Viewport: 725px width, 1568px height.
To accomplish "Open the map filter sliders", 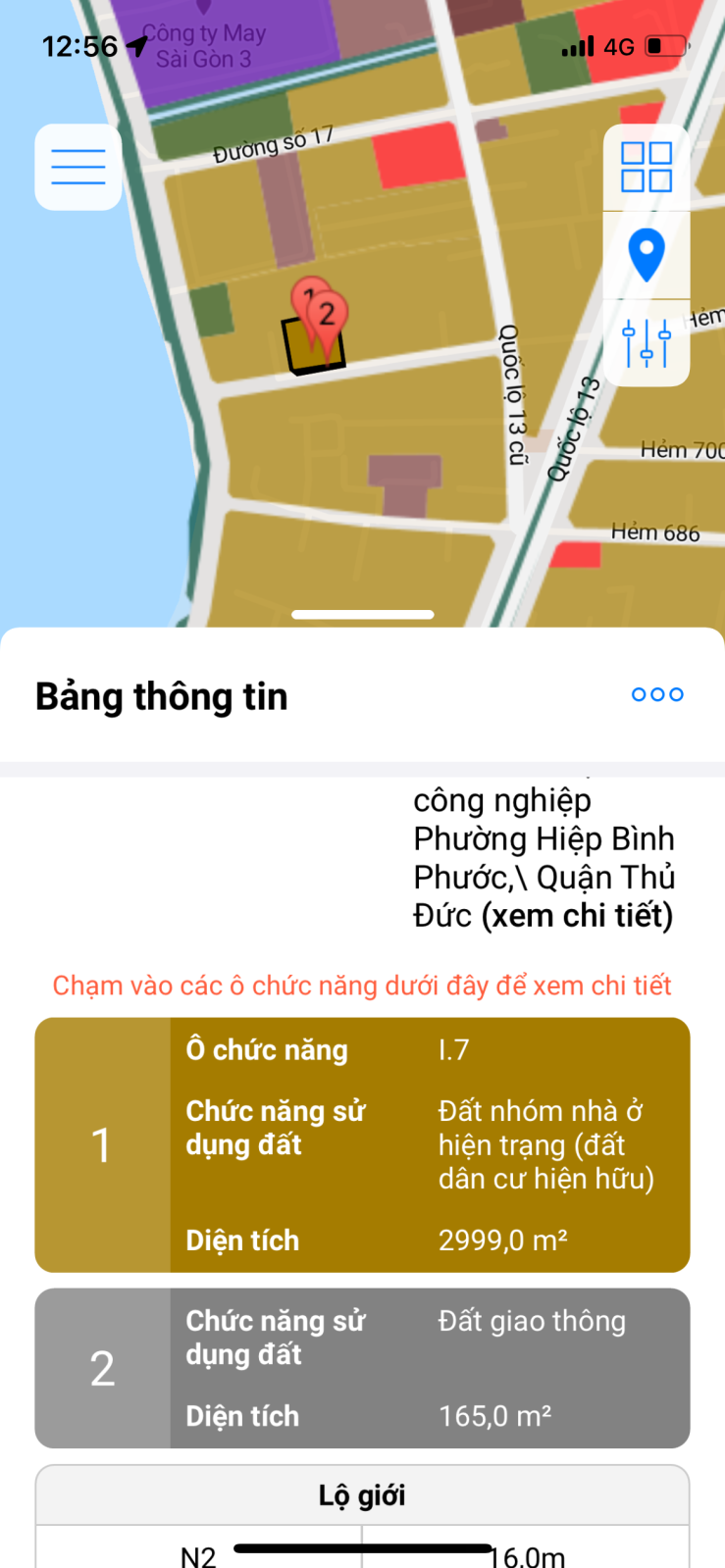I will click(647, 342).
